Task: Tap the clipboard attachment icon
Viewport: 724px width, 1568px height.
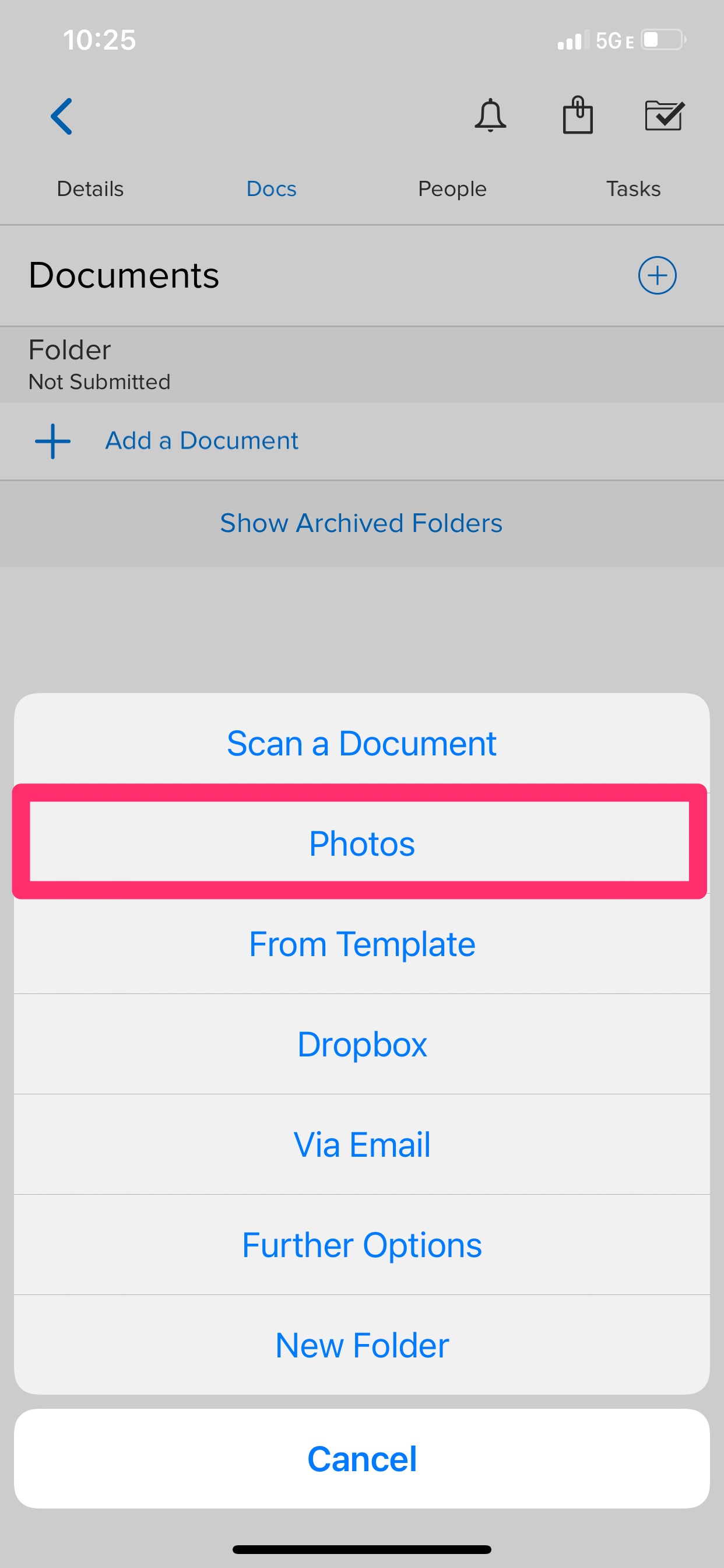Action: pos(577,116)
